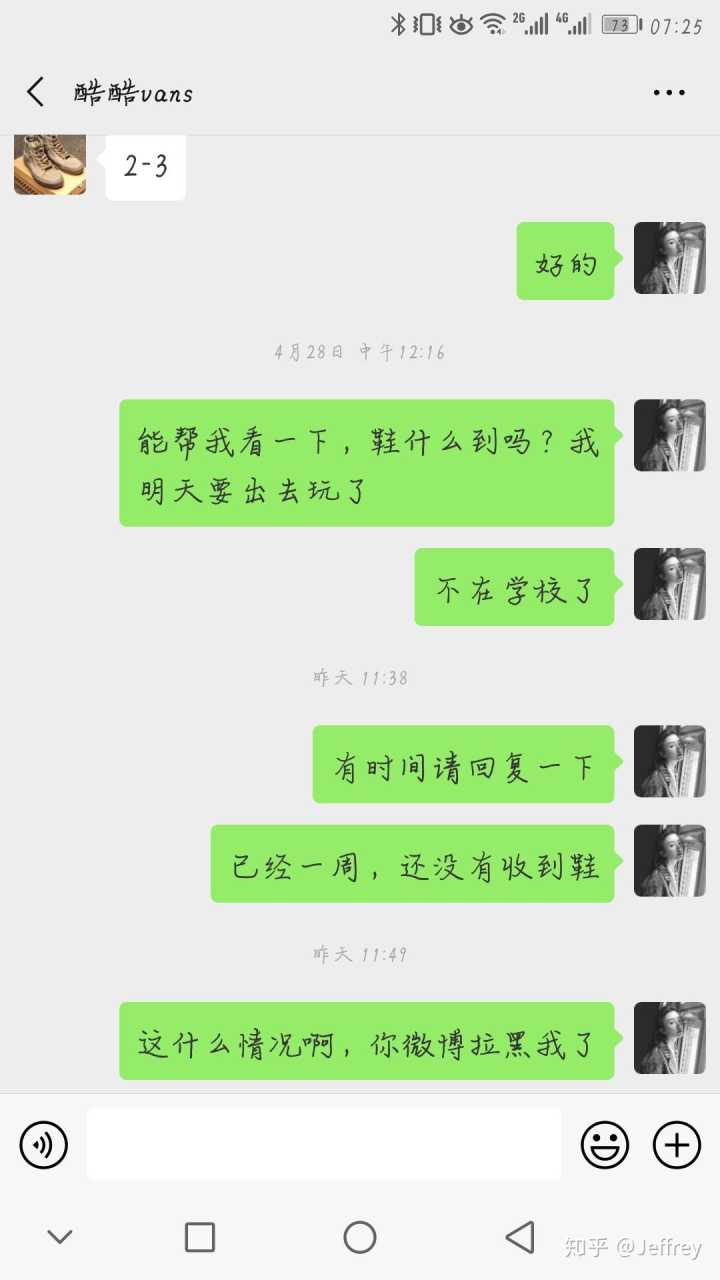Open recent apps square button

(200, 1237)
